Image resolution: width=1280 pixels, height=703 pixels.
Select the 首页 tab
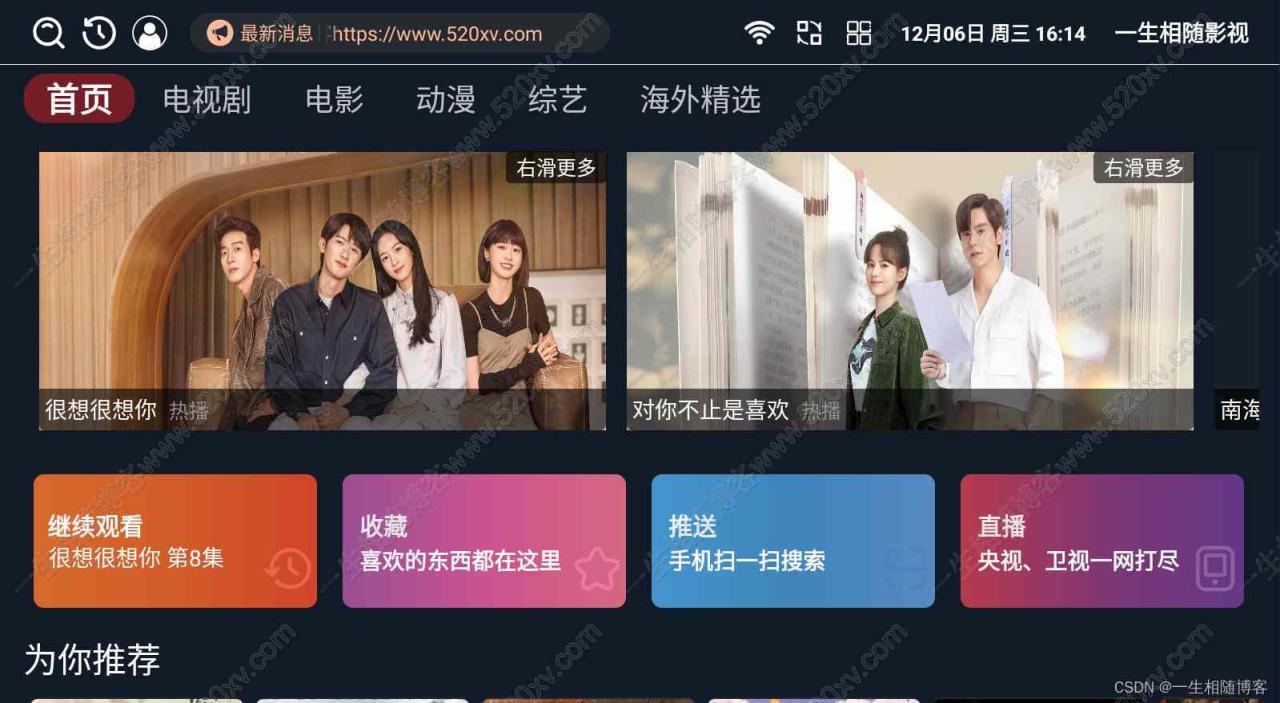(79, 99)
